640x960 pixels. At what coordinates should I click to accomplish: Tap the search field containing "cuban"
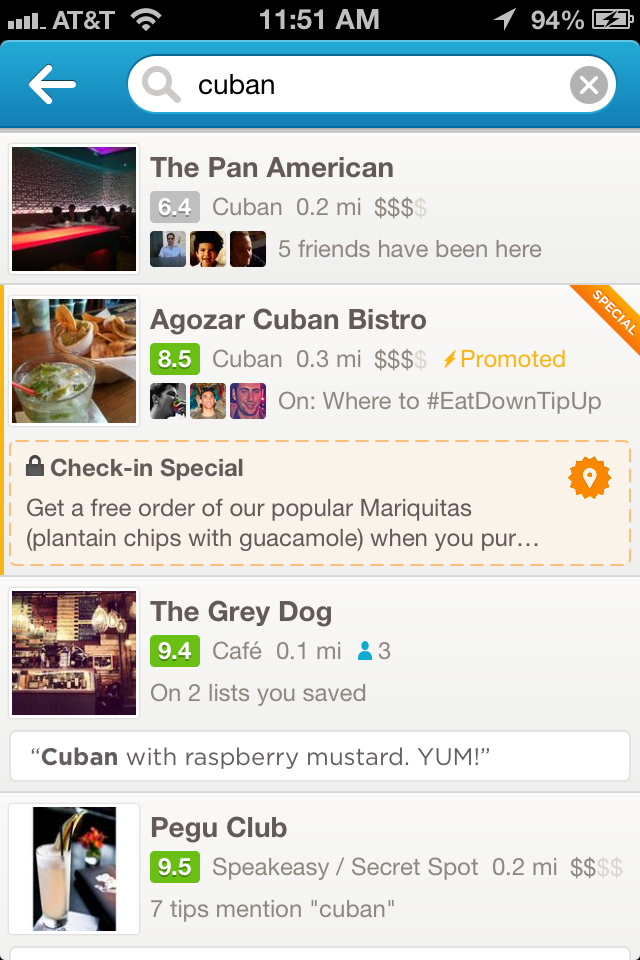[x=370, y=86]
